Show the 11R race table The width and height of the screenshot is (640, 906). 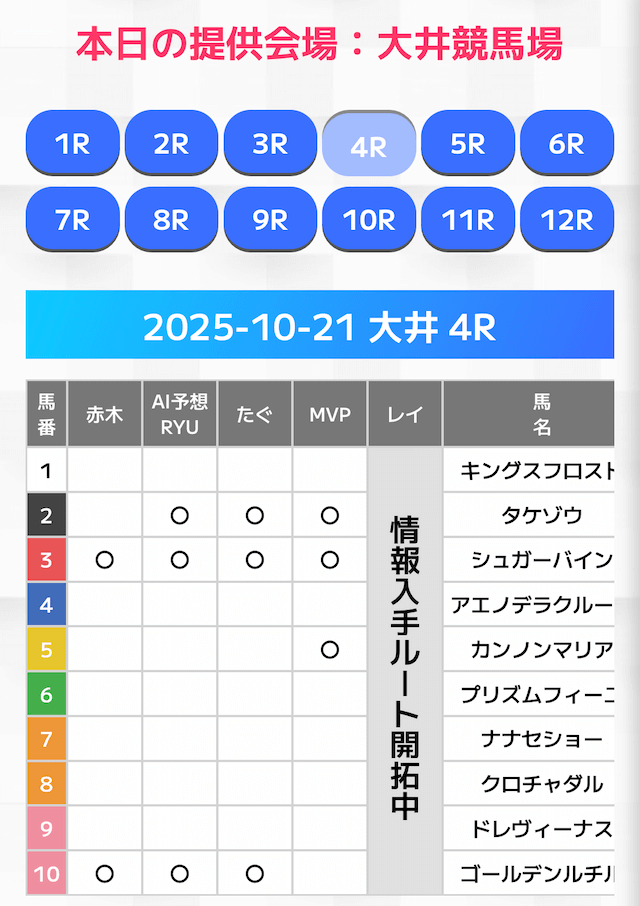coord(468,219)
